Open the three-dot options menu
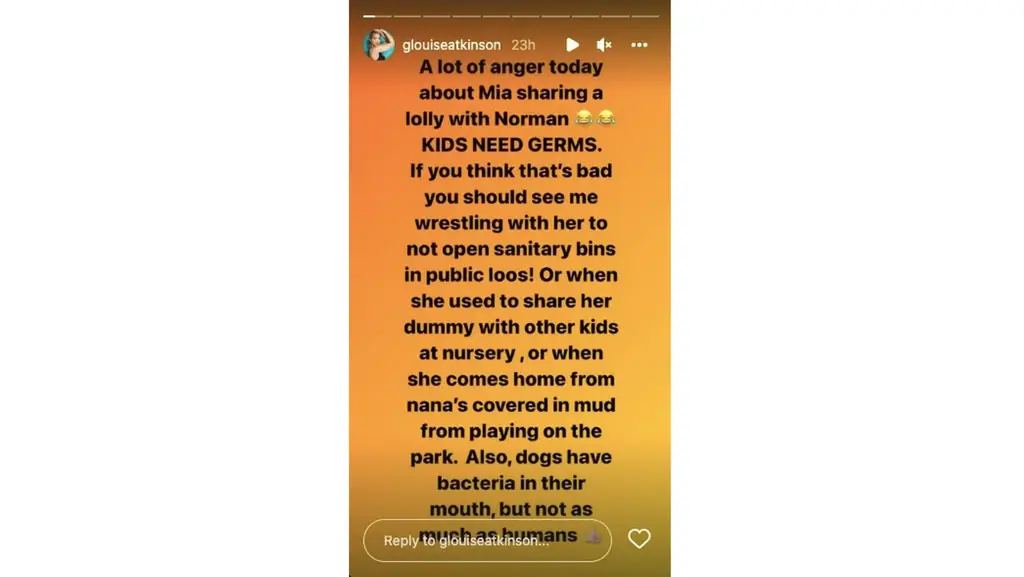This screenshot has height=577, width=1024. (639, 45)
